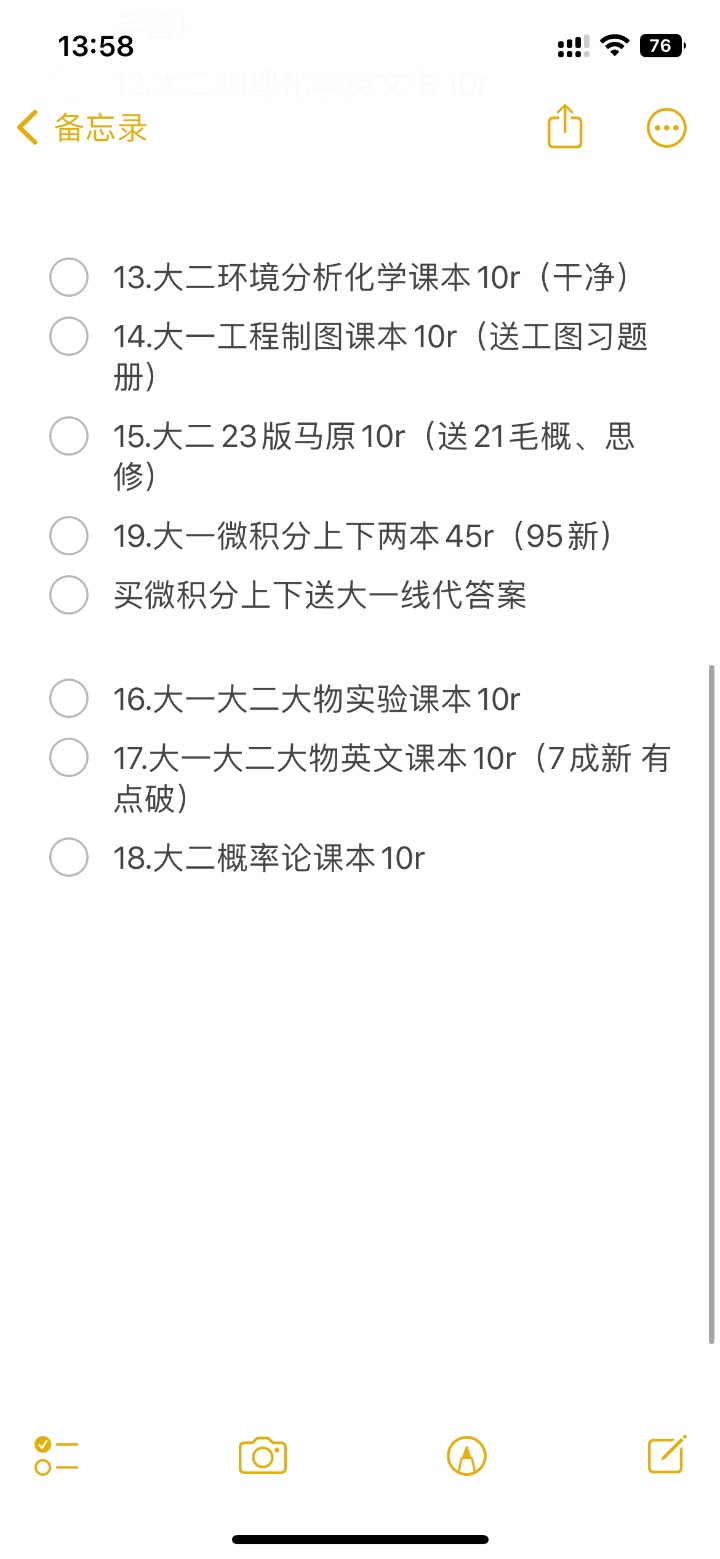Compose a new note

coord(667,1454)
